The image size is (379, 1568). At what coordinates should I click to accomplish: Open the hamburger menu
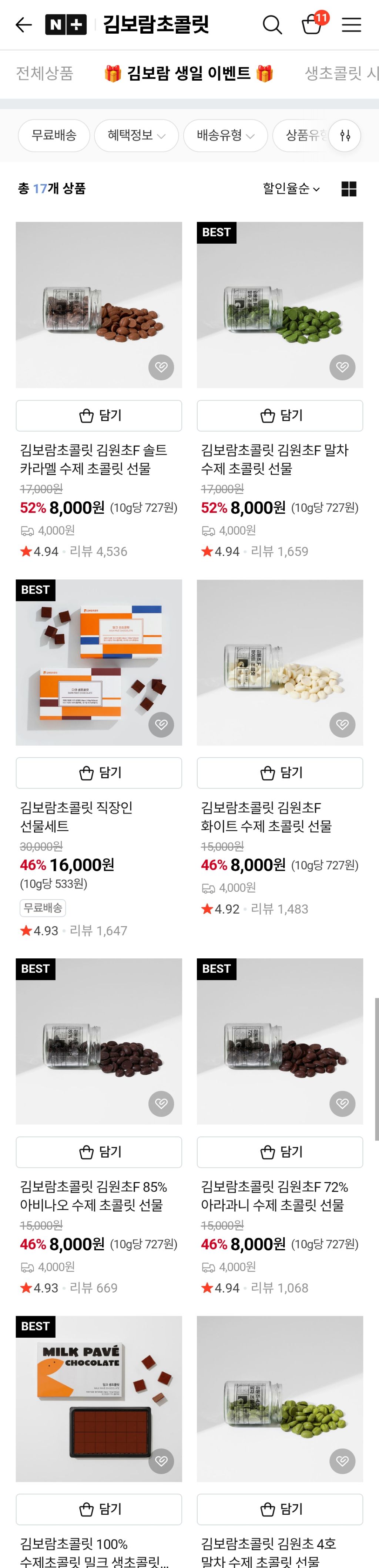pos(352,25)
